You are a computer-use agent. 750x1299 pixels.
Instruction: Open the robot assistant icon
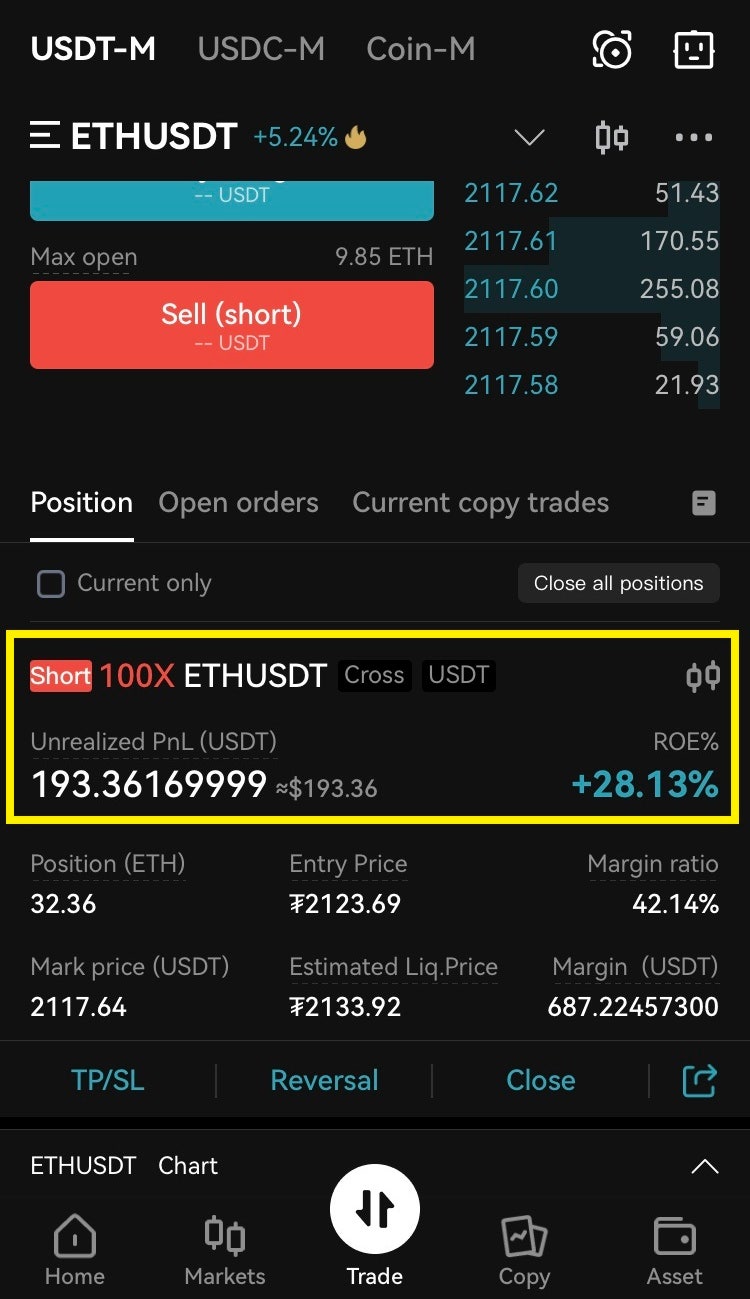pyautogui.click(x=694, y=49)
